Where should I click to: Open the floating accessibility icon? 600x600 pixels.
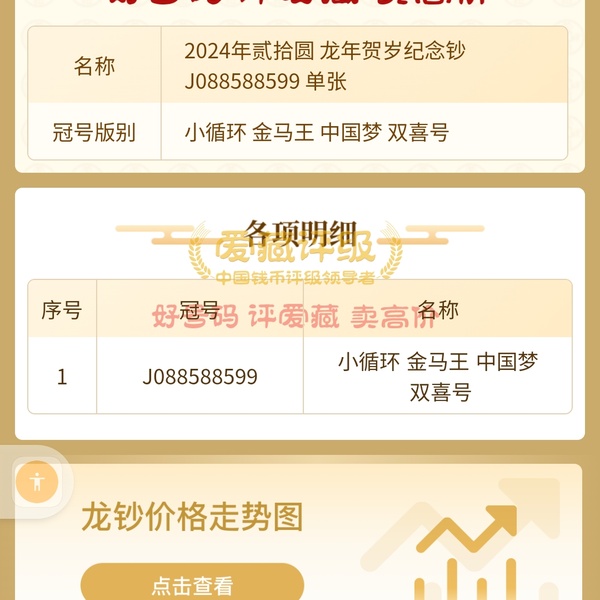click(37, 482)
